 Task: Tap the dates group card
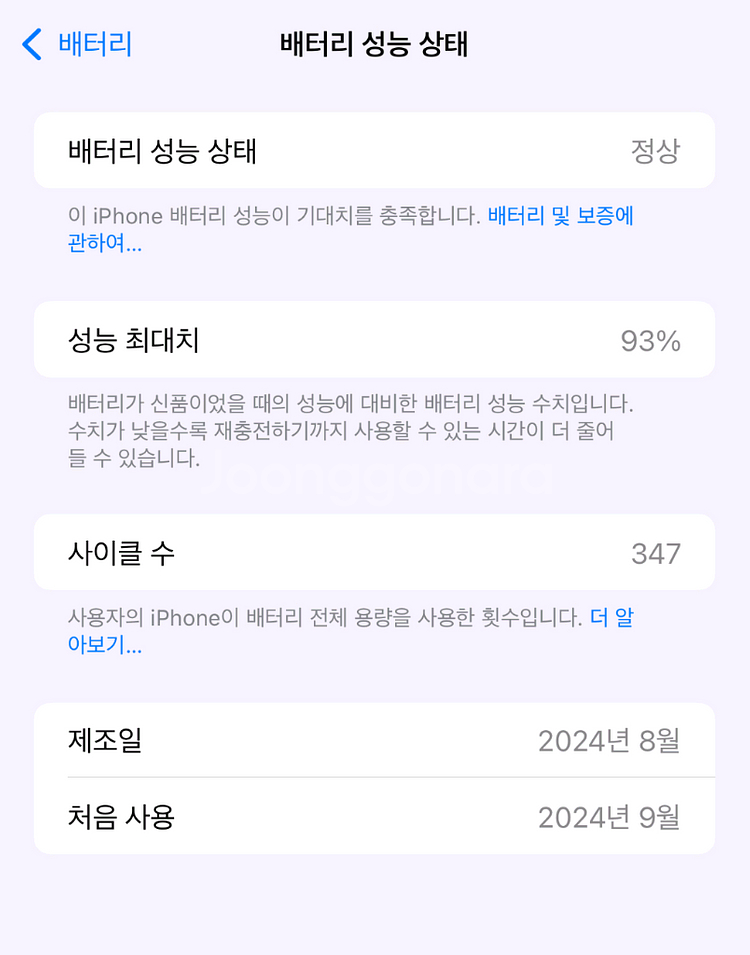(x=375, y=777)
